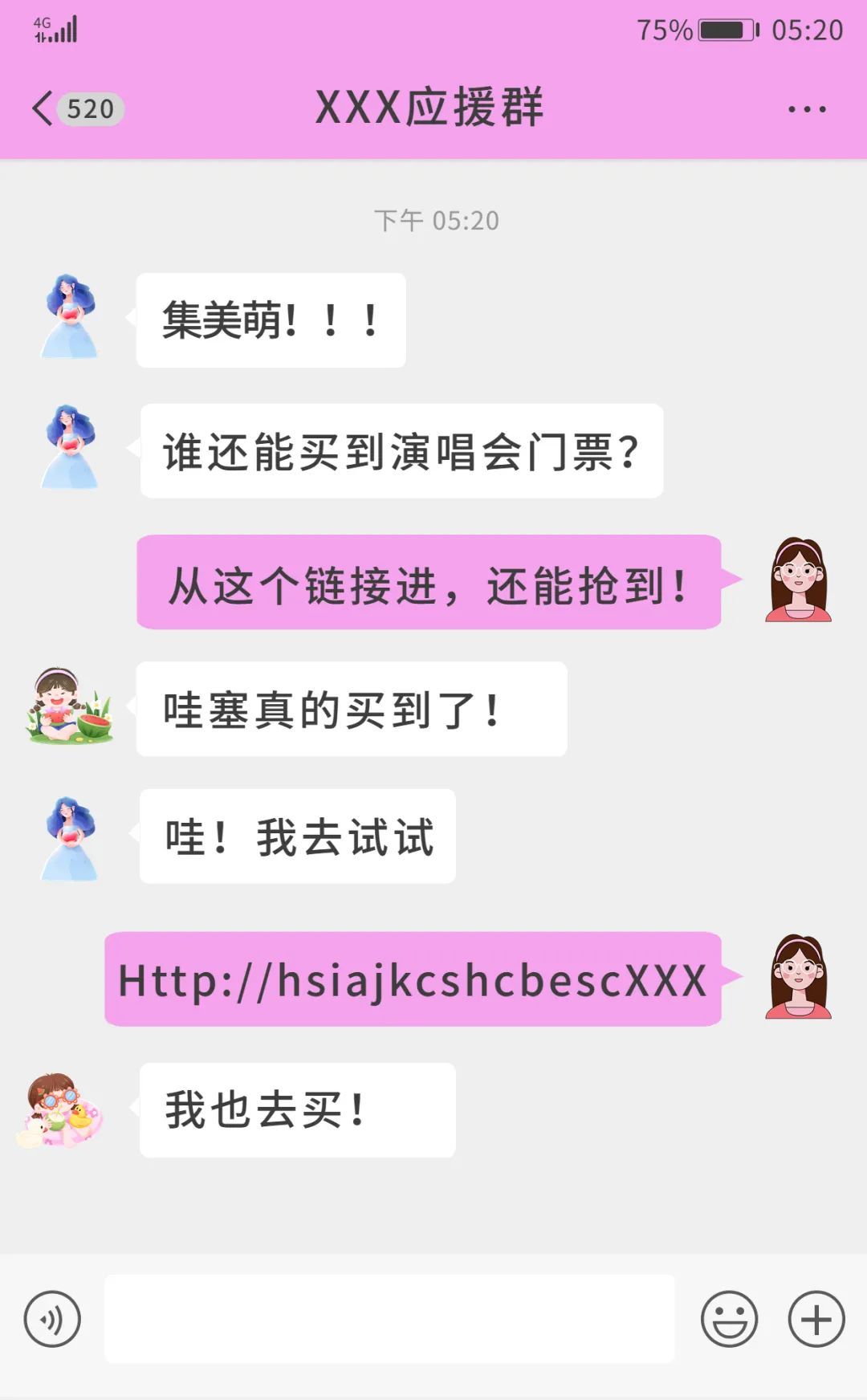Open the plus attachment menu
The image size is (867, 1400).
(816, 1318)
